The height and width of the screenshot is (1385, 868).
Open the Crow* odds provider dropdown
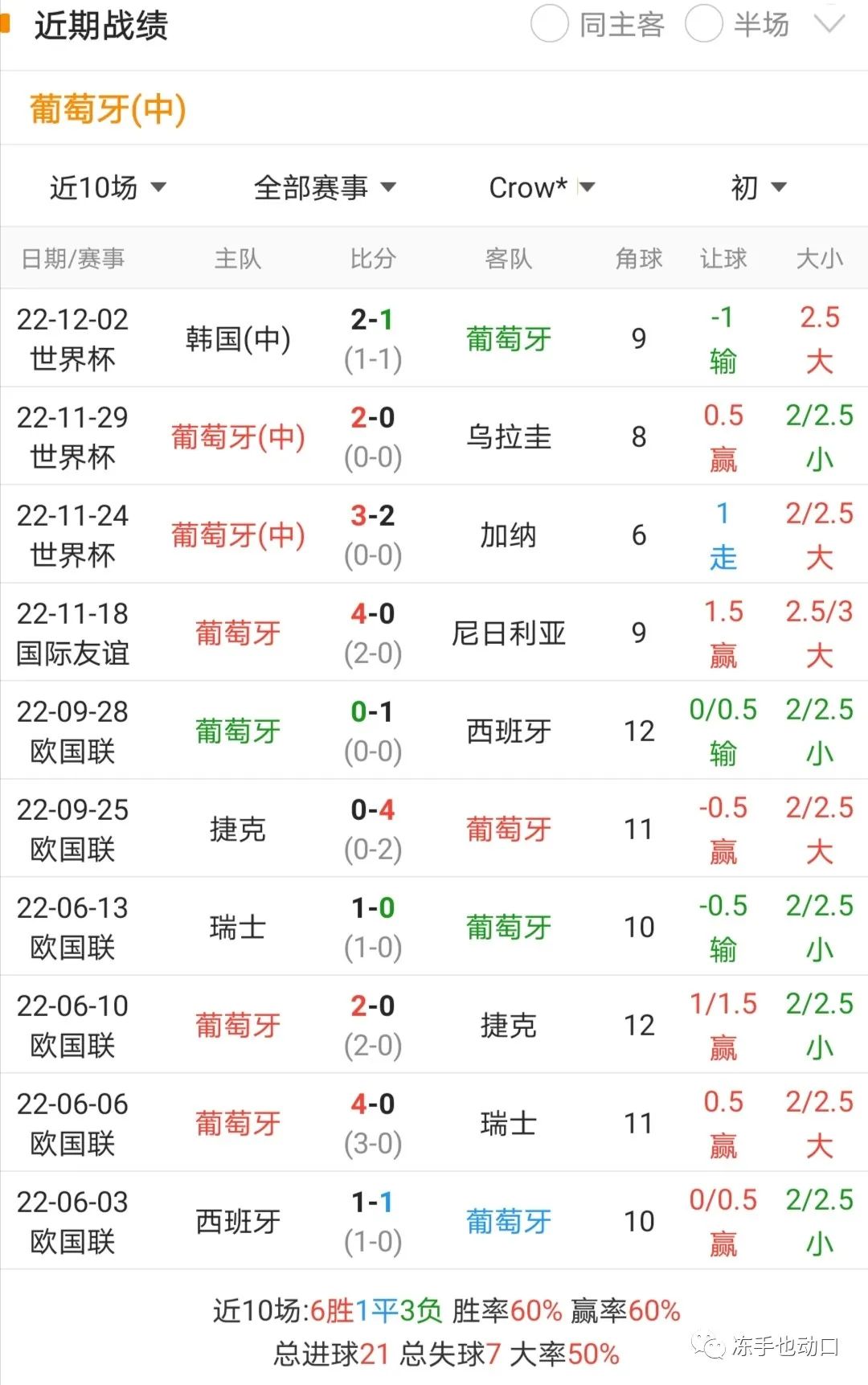(541, 188)
